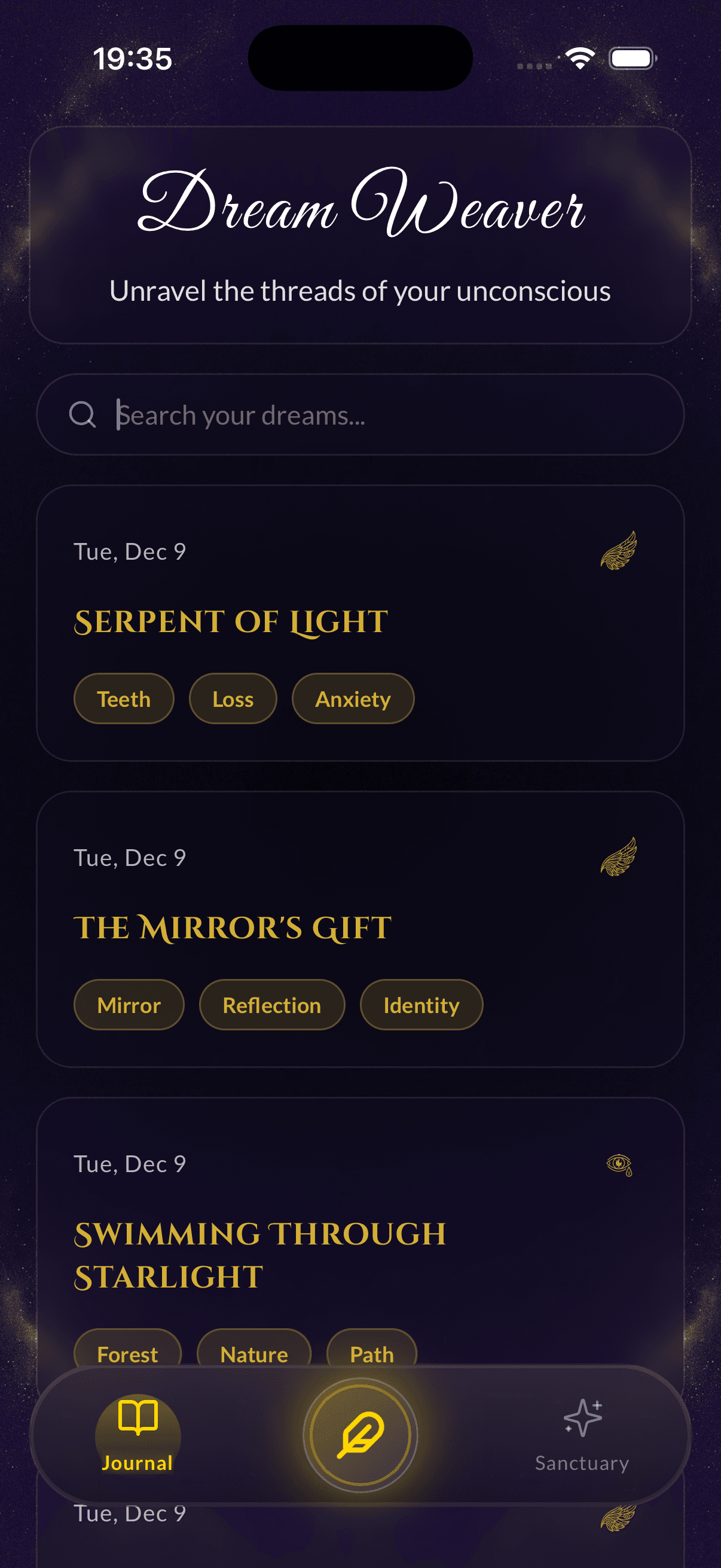
Task: Open The Mirror's Gift dream entry
Action: tap(233, 928)
